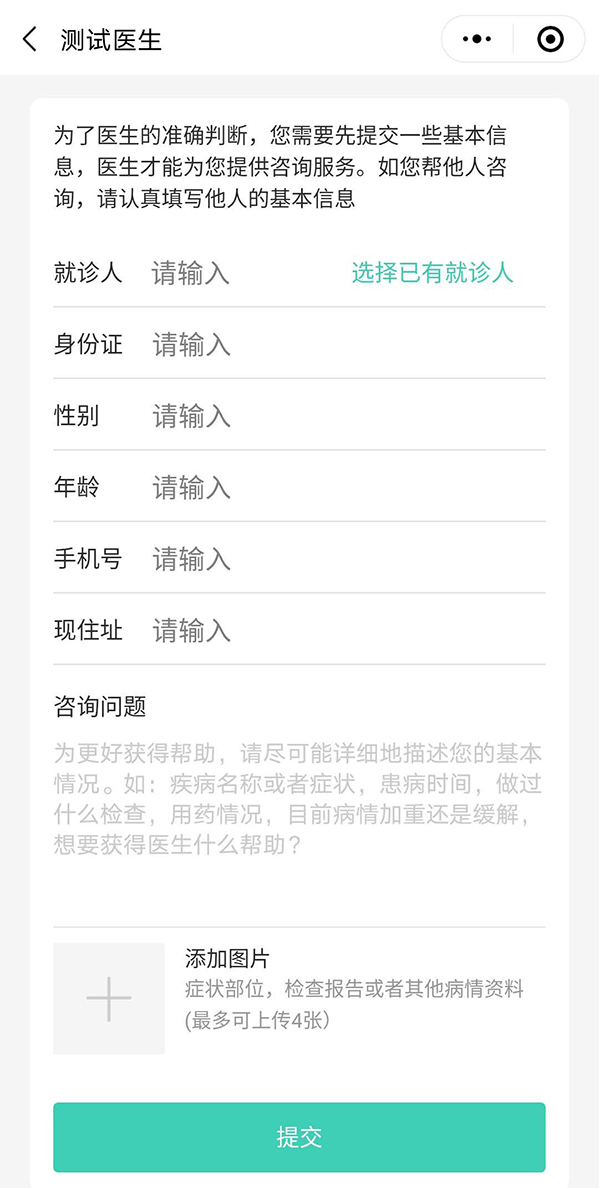Focus the 就诊人 input field
The image size is (600, 1189).
pyautogui.click(x=240, y=273)
